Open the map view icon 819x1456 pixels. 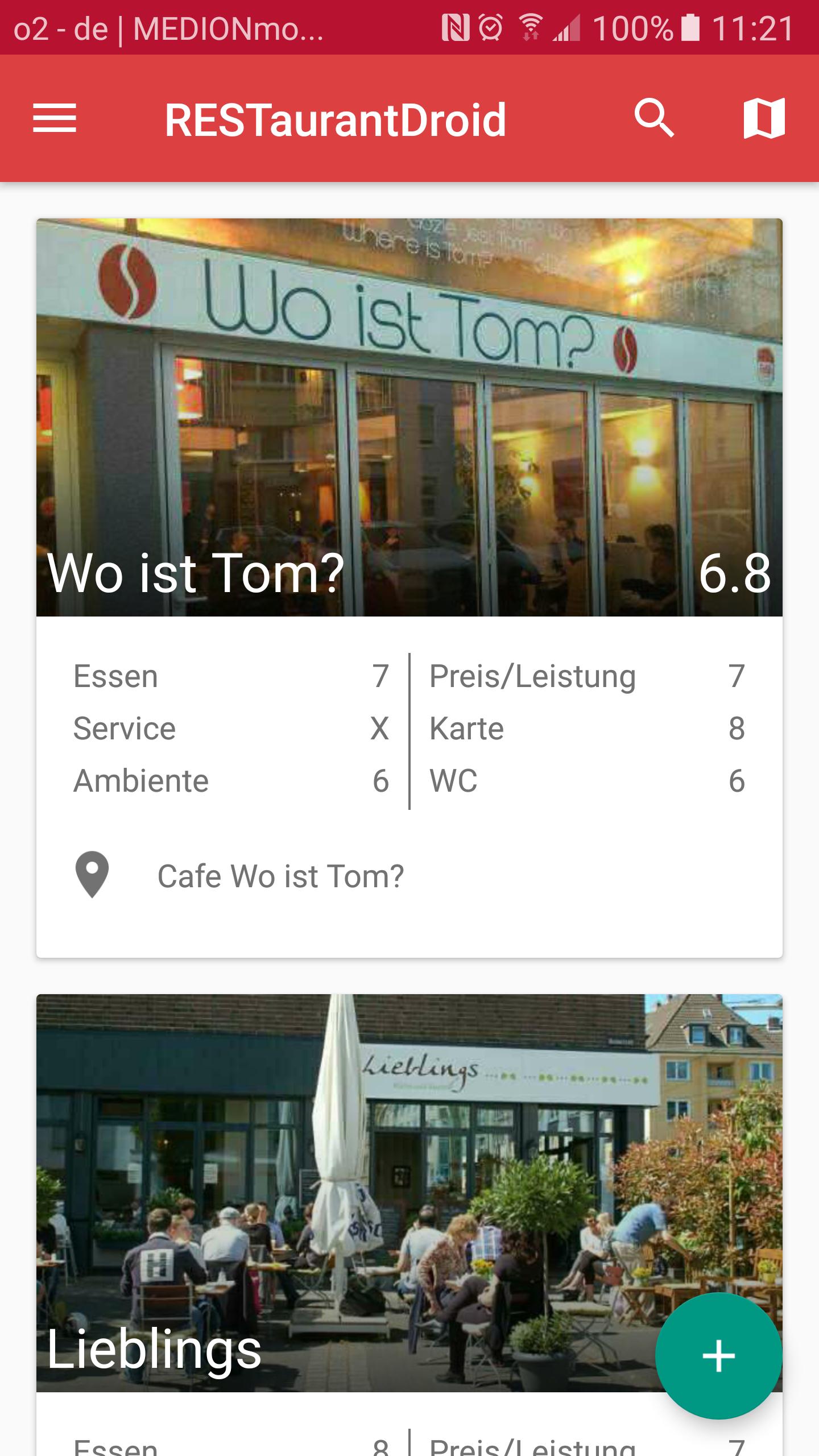tap(764, 119)
